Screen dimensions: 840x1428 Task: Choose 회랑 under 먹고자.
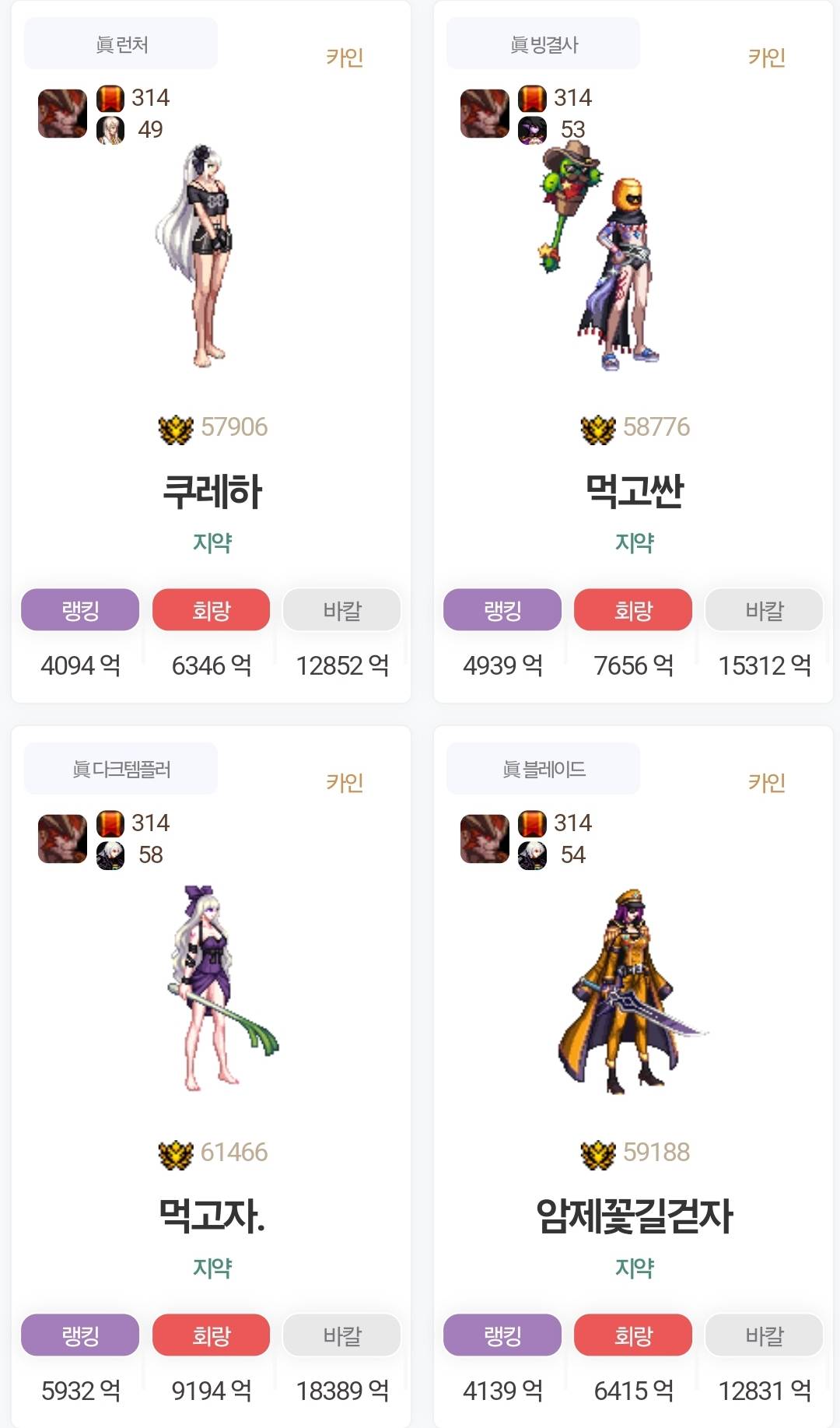(211, 1335)
